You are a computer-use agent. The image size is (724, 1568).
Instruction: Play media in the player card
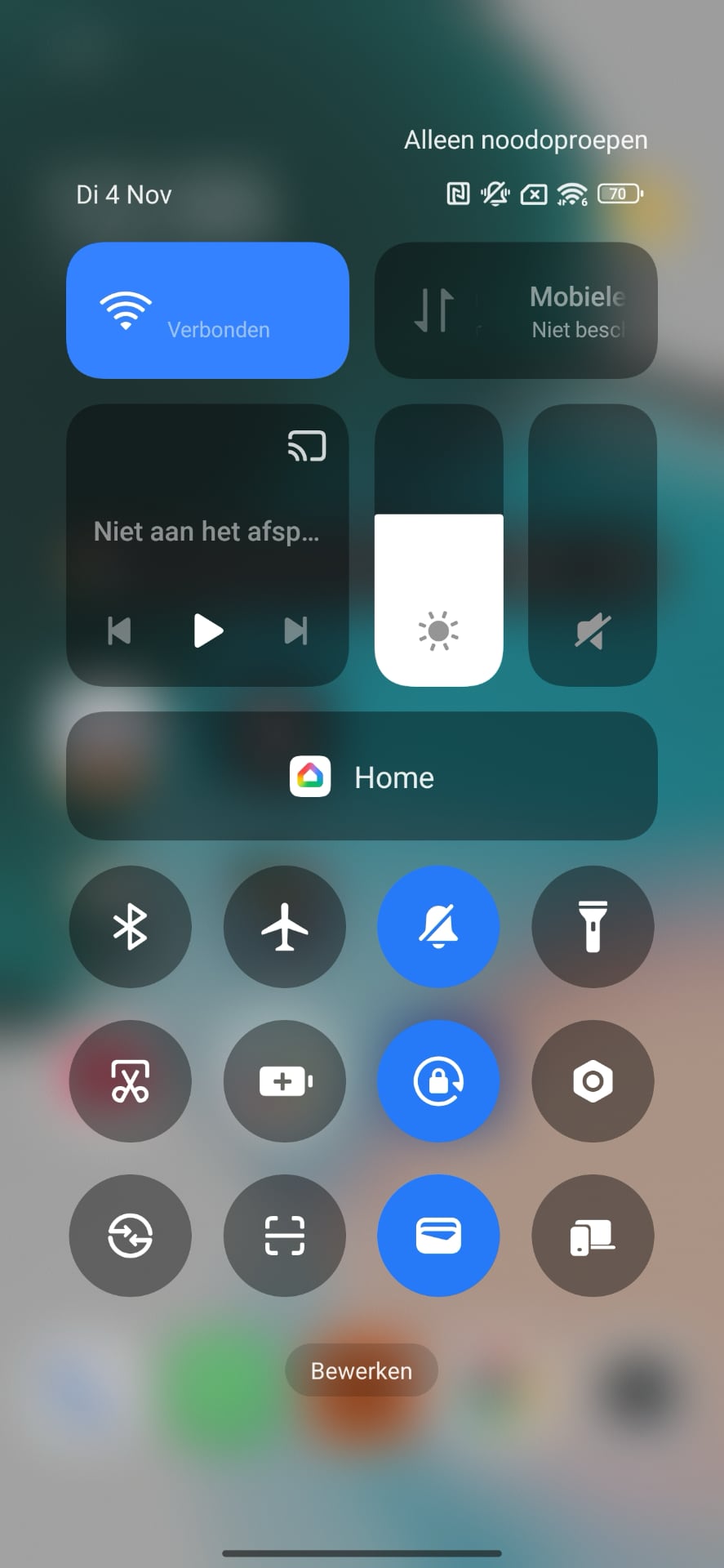coord(208,630)
